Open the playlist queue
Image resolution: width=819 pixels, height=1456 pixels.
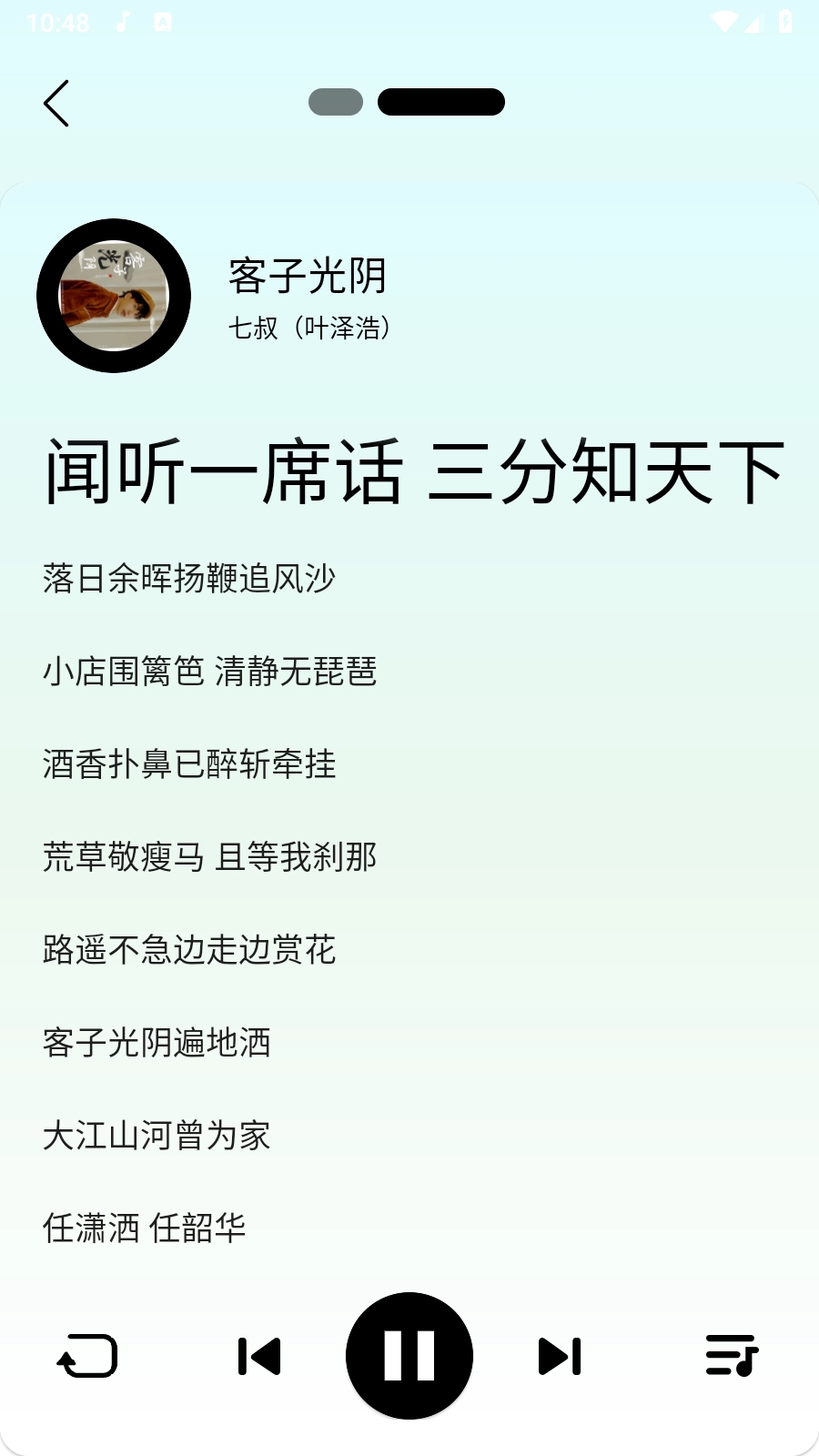coord(732,1356)
